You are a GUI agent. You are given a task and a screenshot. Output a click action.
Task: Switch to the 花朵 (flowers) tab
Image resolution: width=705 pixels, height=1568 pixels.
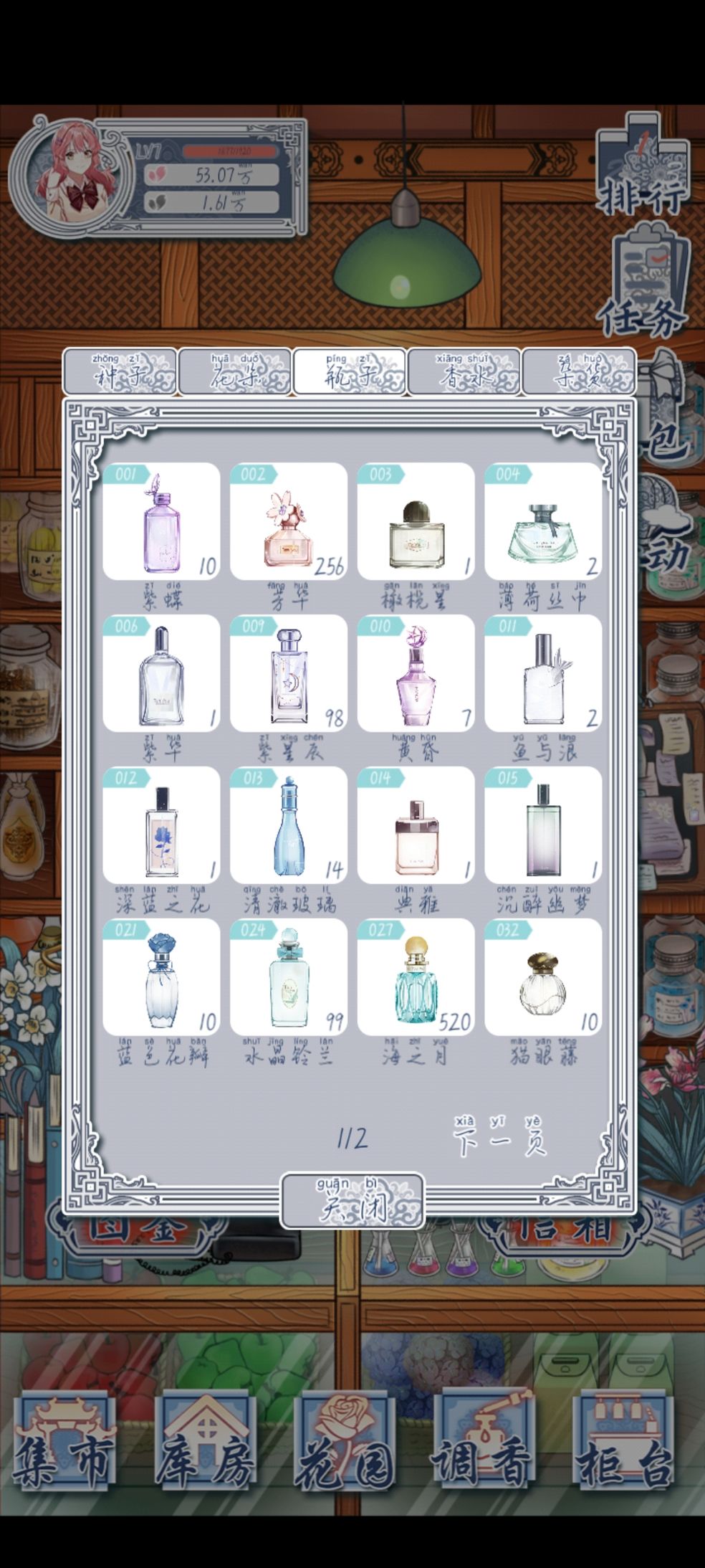(x=235, y=372)
